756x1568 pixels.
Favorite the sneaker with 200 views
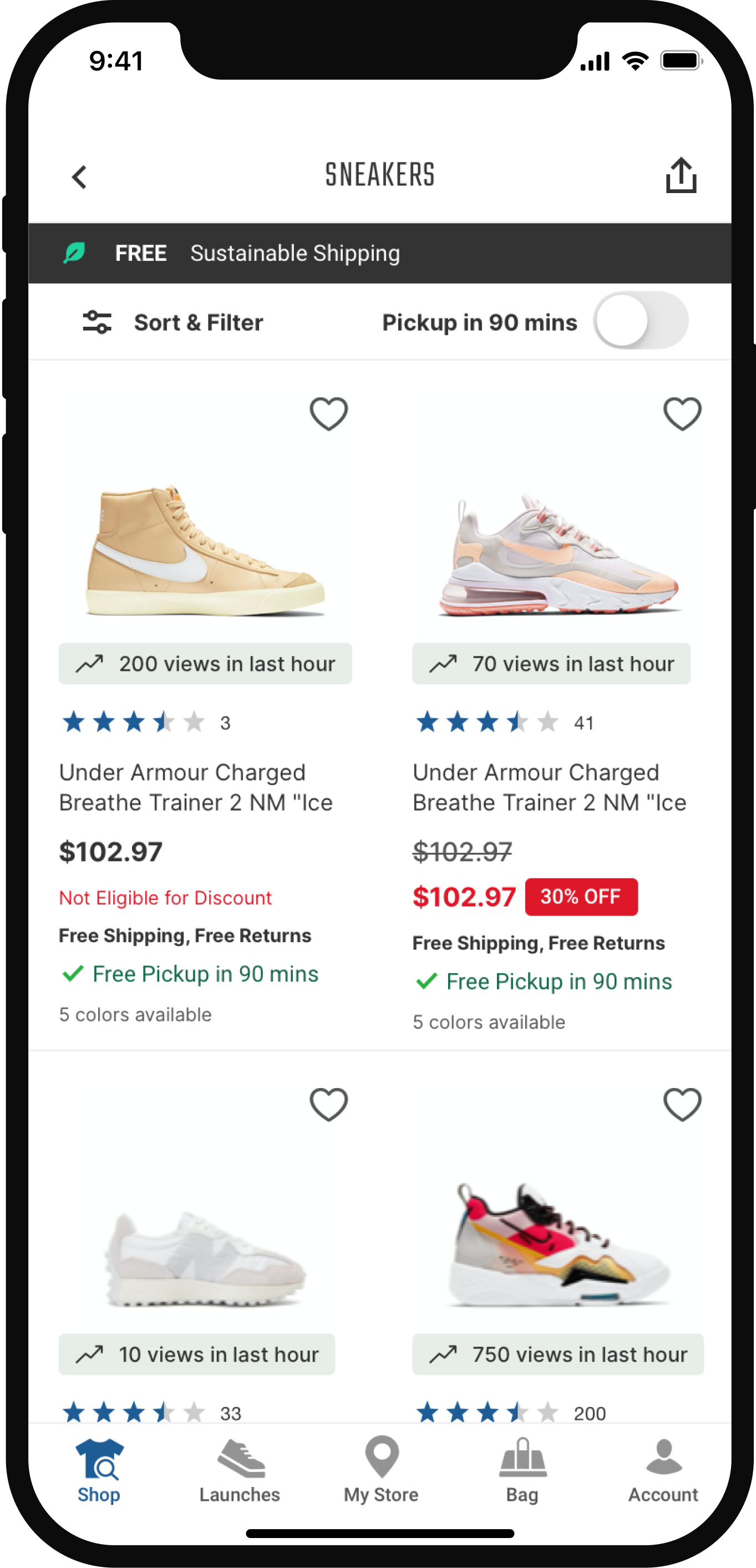tap(329, 414)
